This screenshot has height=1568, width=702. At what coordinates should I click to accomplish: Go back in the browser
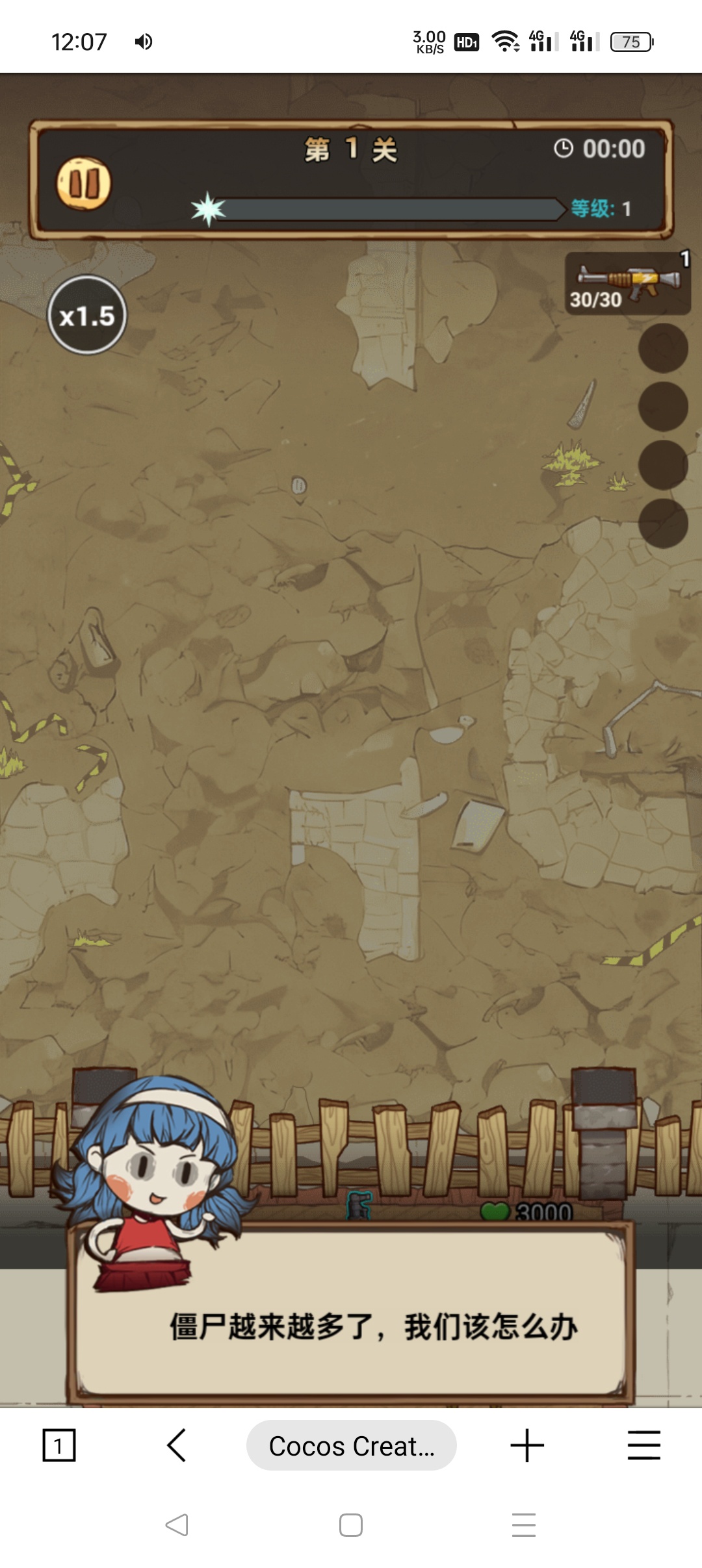pyautogui.click(x=177, y=1446)
